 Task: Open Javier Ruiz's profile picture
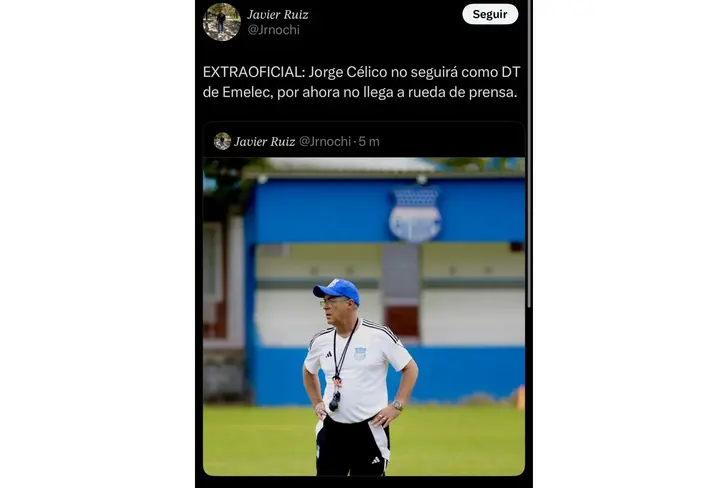tap(221, 21)
